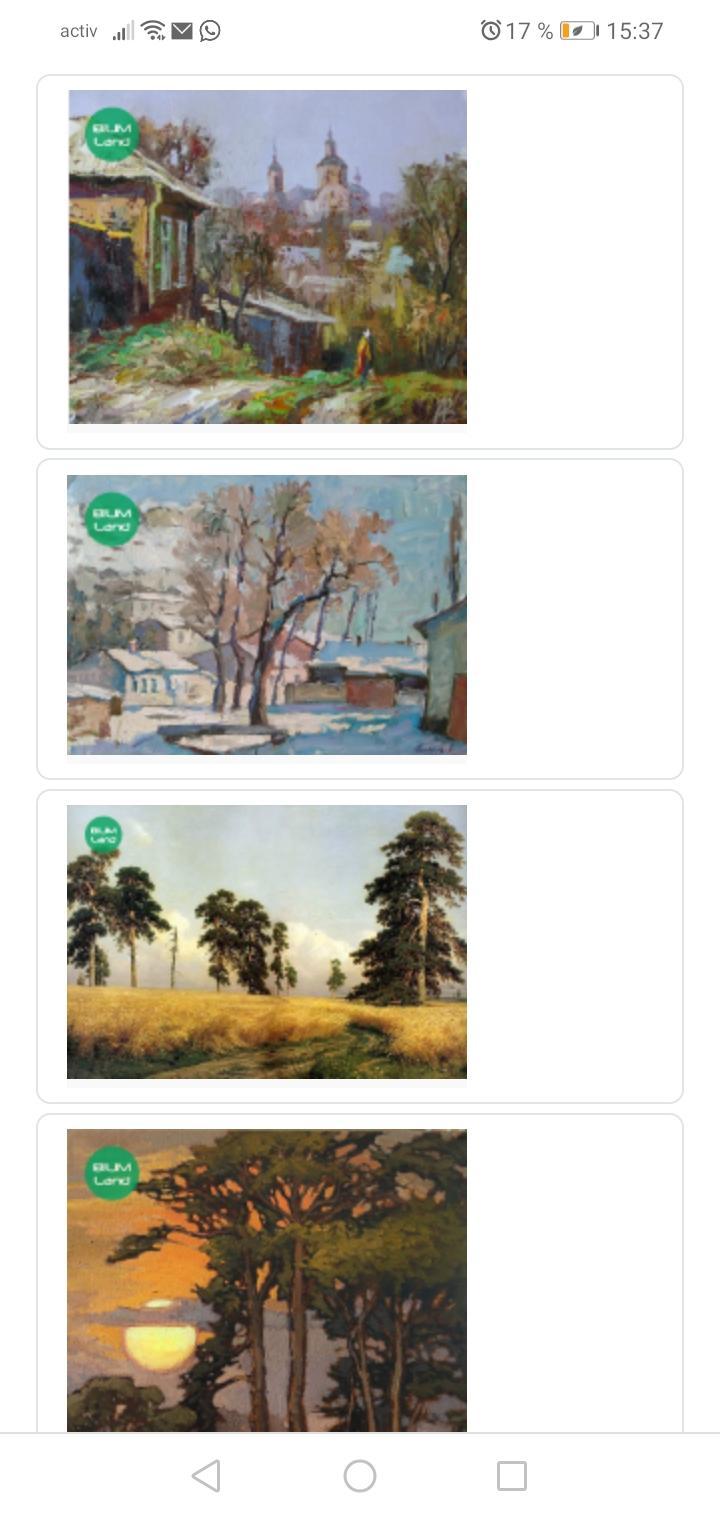Go to the home screen
The width and height of the screenshot is (720, 1520).
click(x=360, y=1476)
